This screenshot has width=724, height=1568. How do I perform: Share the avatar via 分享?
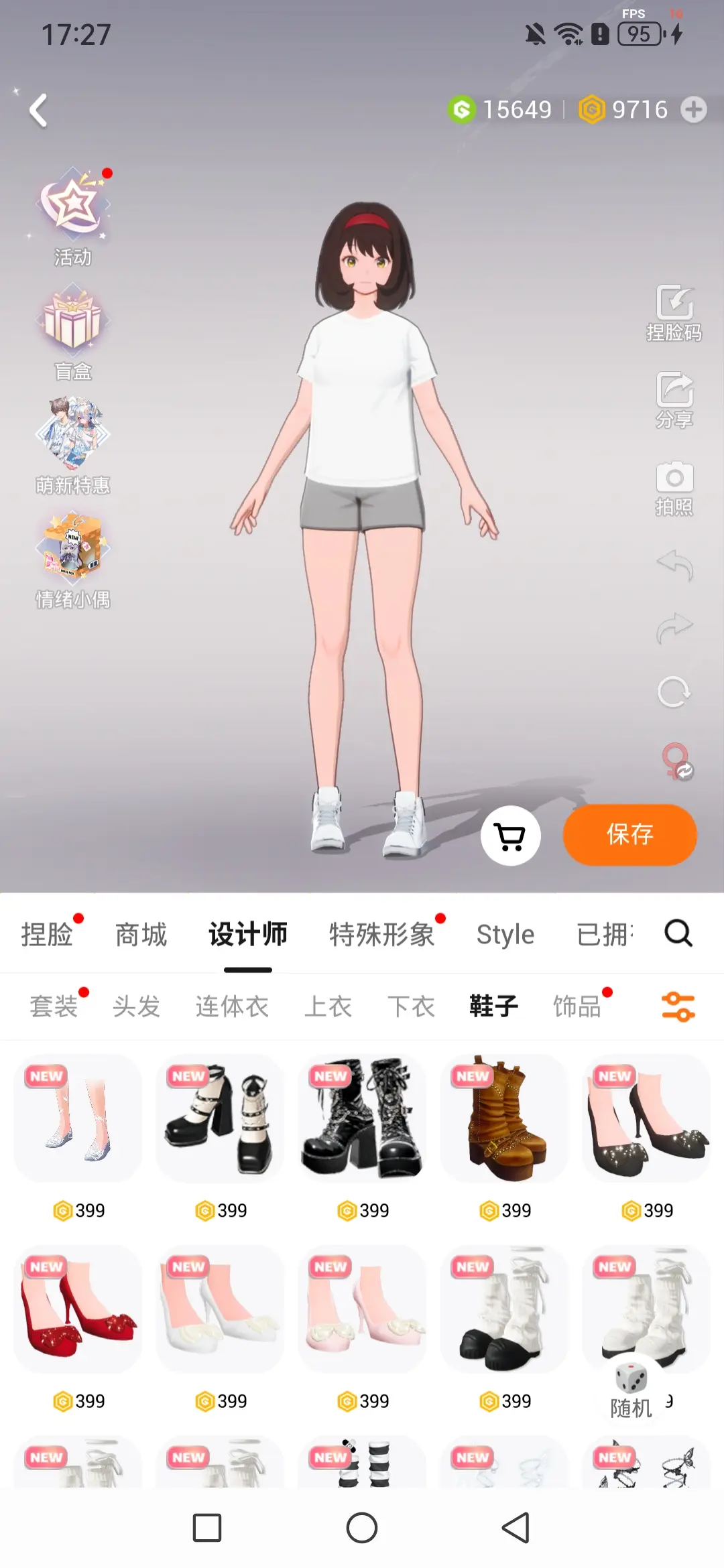coord(674,400)
